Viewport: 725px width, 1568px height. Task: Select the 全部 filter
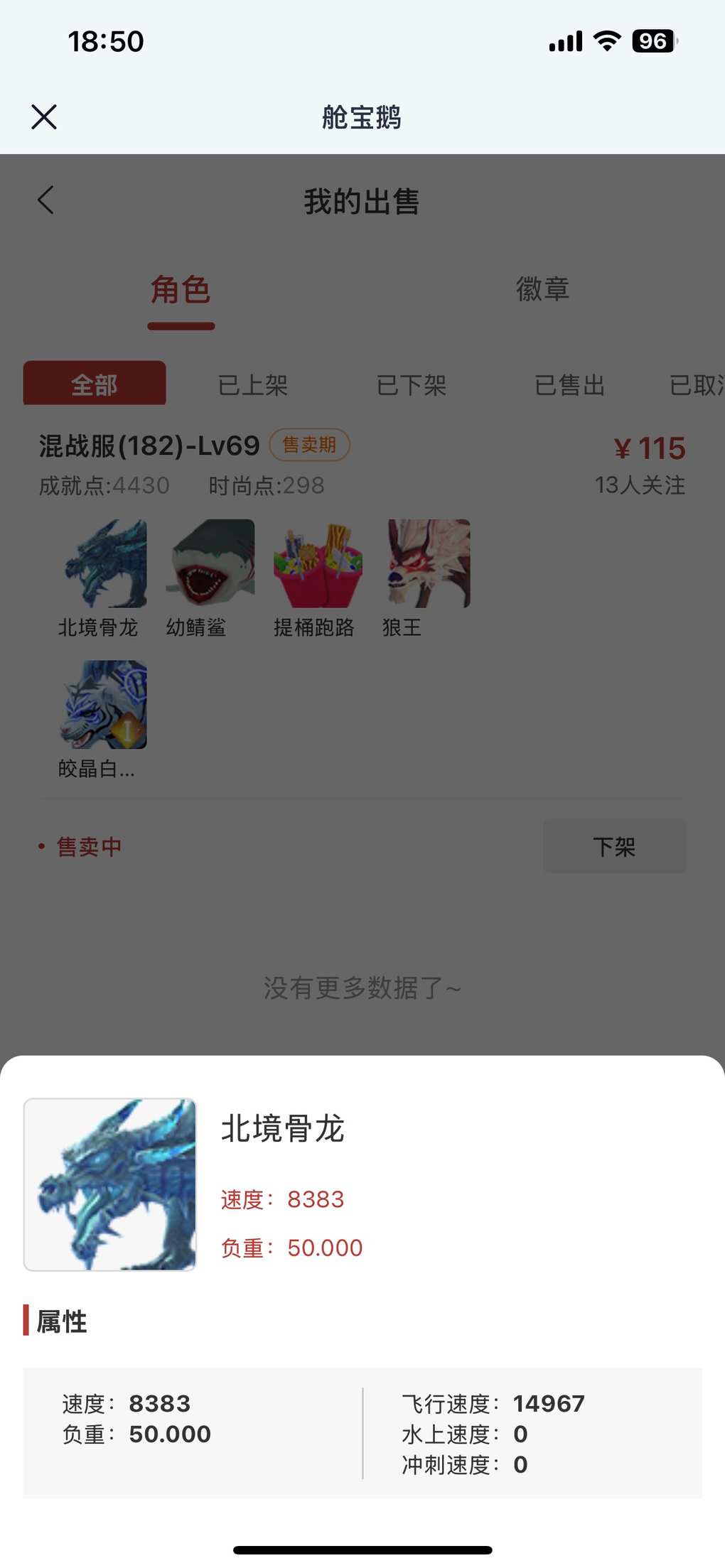[x=95, y=384]
